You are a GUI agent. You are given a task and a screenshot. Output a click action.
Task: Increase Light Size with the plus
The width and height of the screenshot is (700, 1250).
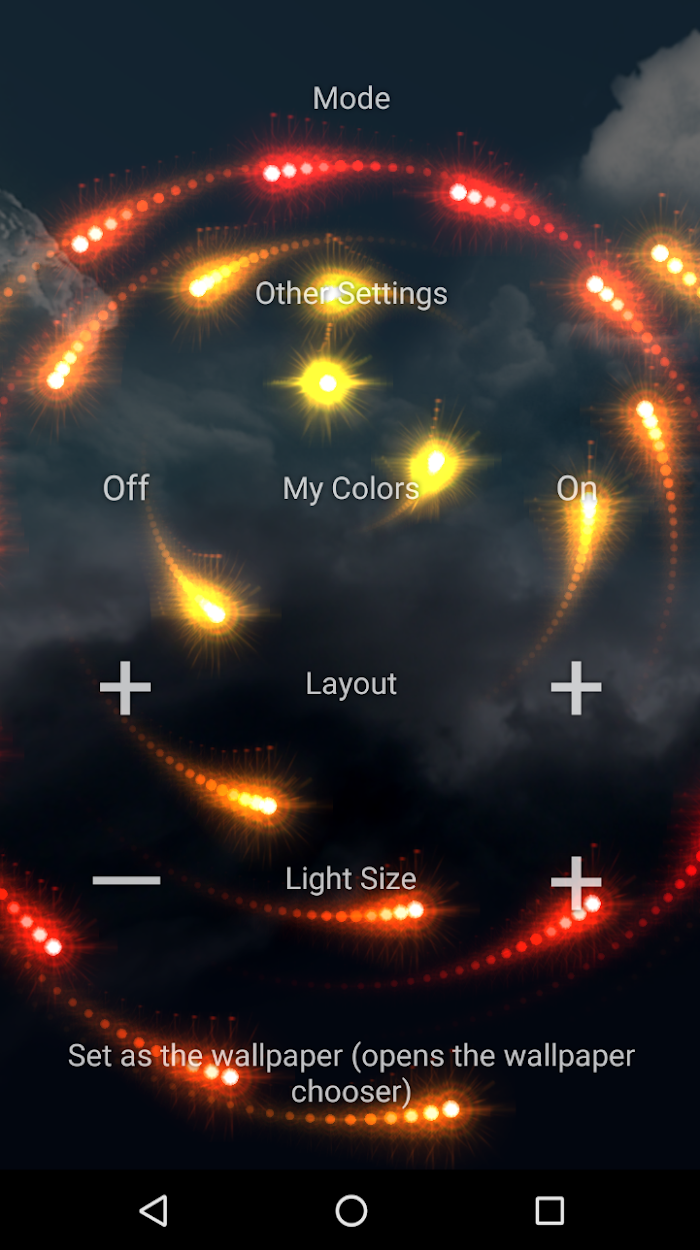576,882
